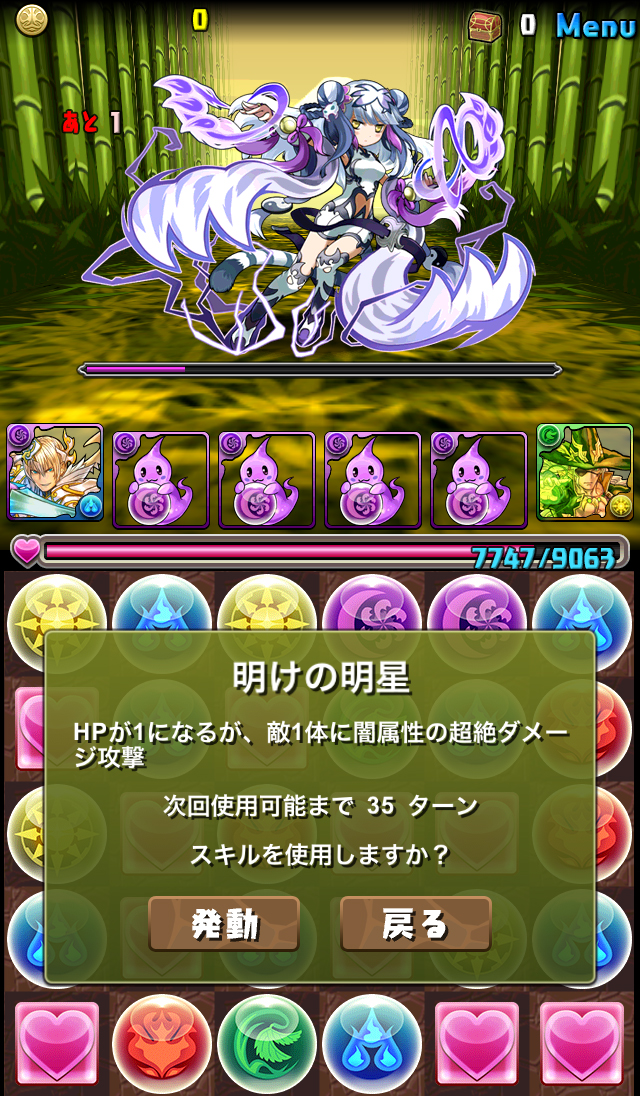Open the Menu at top right
640x1096 pixels.
(596, 25)
